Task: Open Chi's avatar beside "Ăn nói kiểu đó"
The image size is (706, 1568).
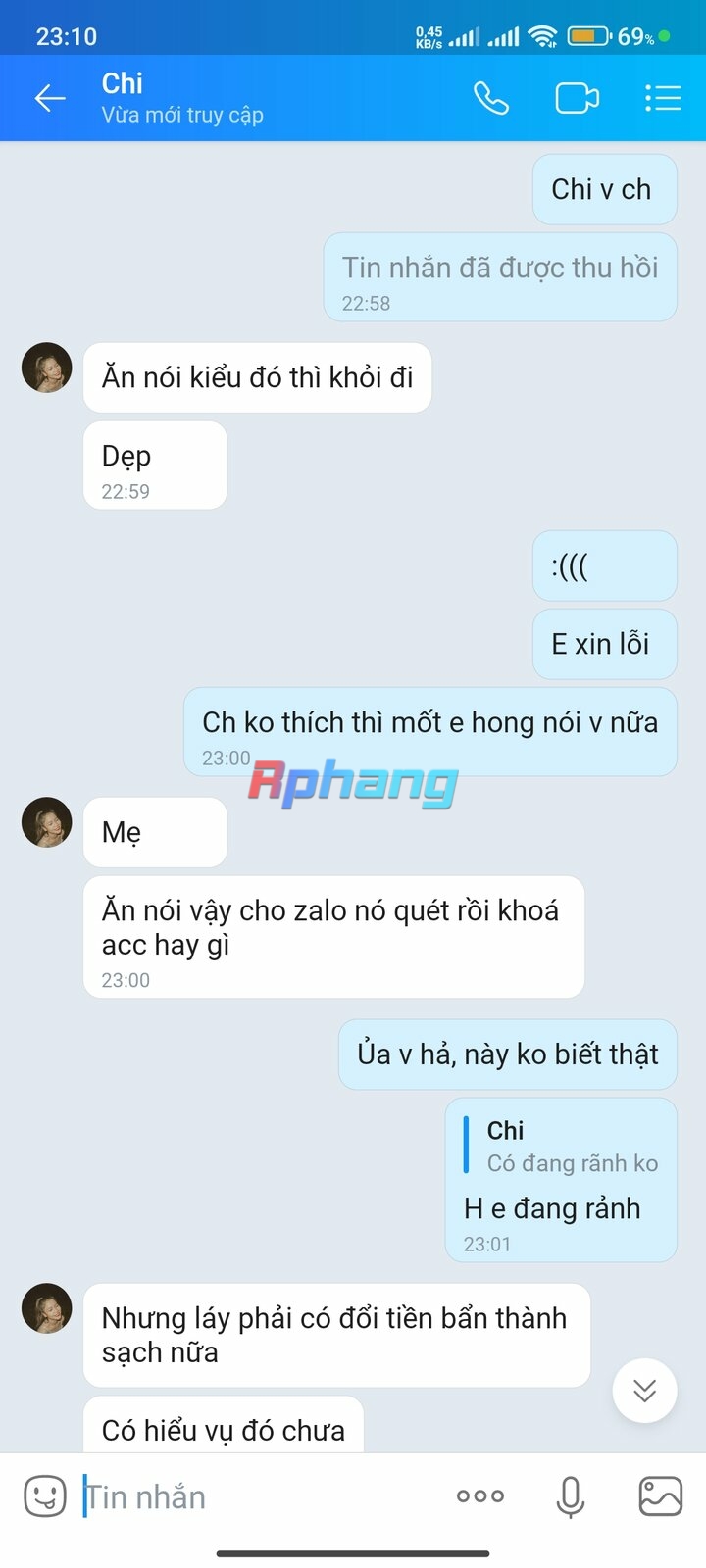Action: point(47,367)
